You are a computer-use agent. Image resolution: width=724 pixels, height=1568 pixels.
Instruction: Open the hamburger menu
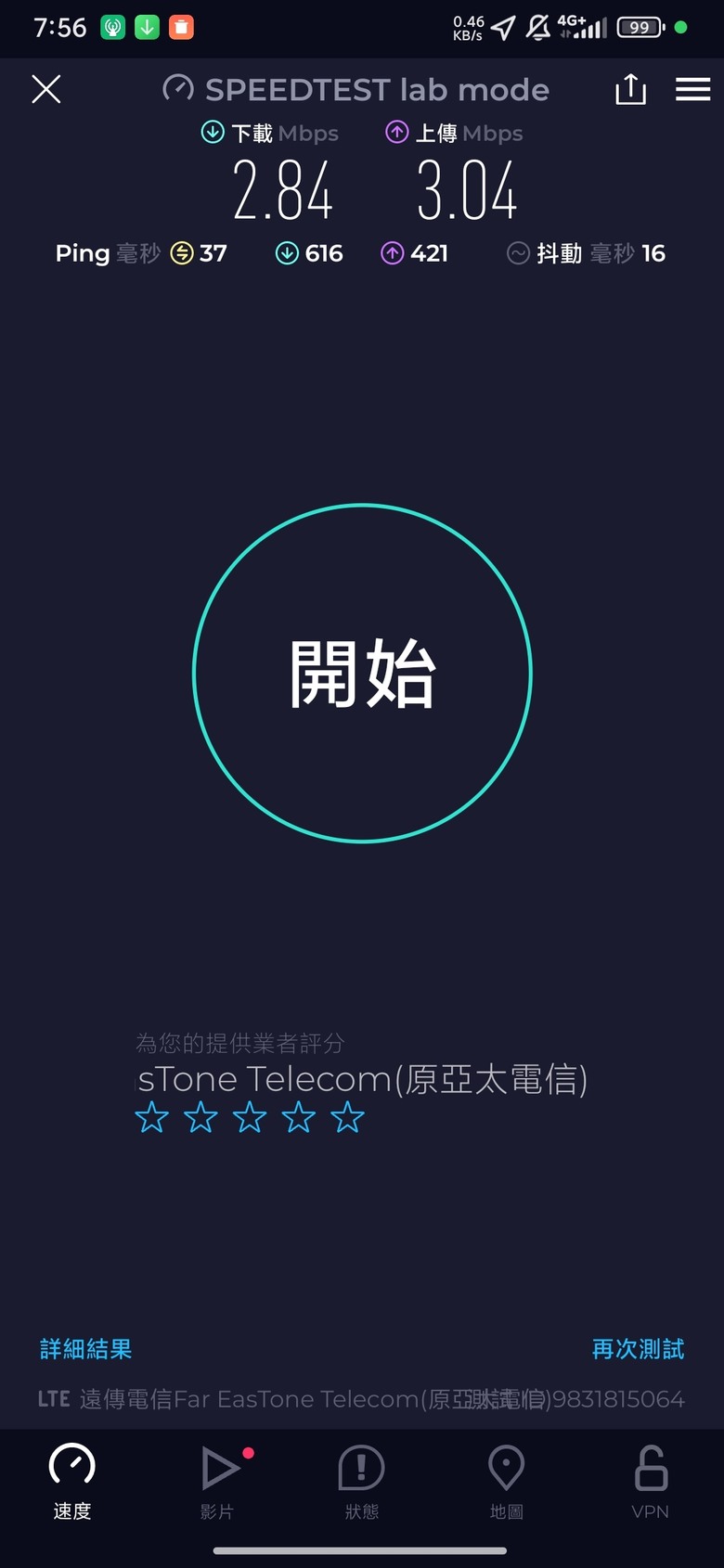coord(692,89)
